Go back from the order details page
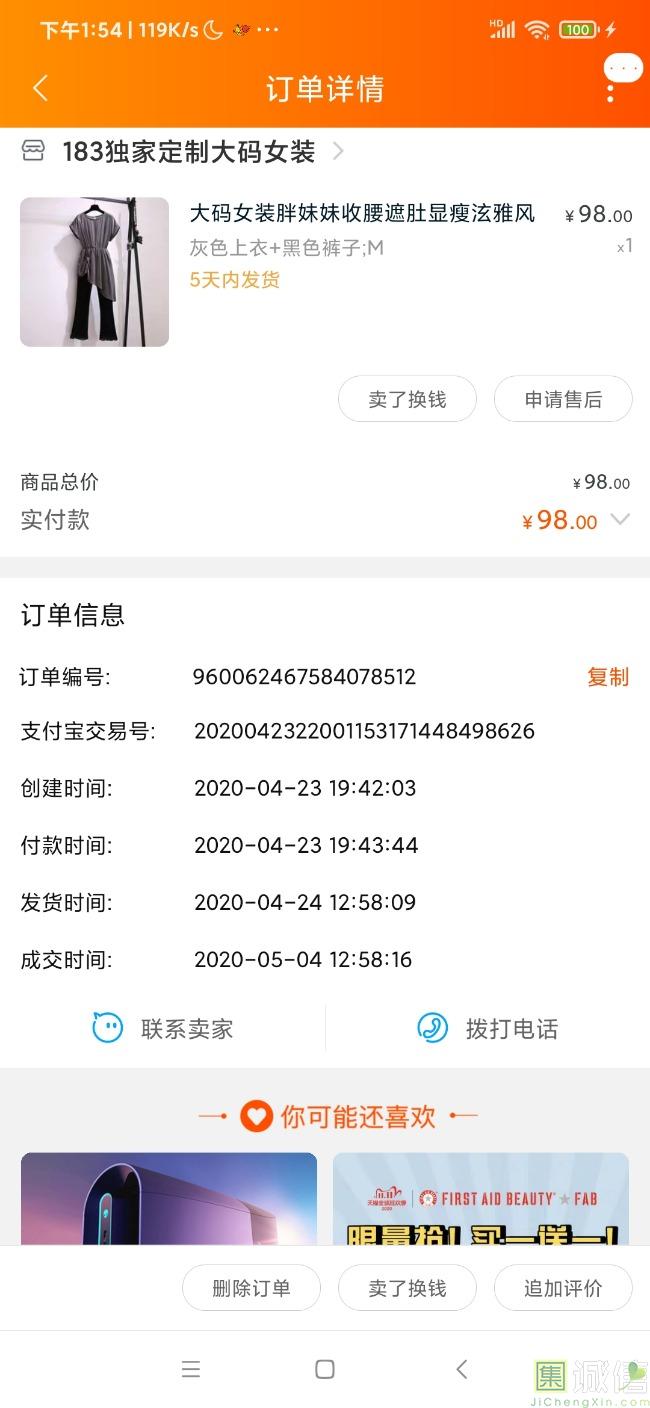This screenshot has height=1408, width=650. [40, 88]
